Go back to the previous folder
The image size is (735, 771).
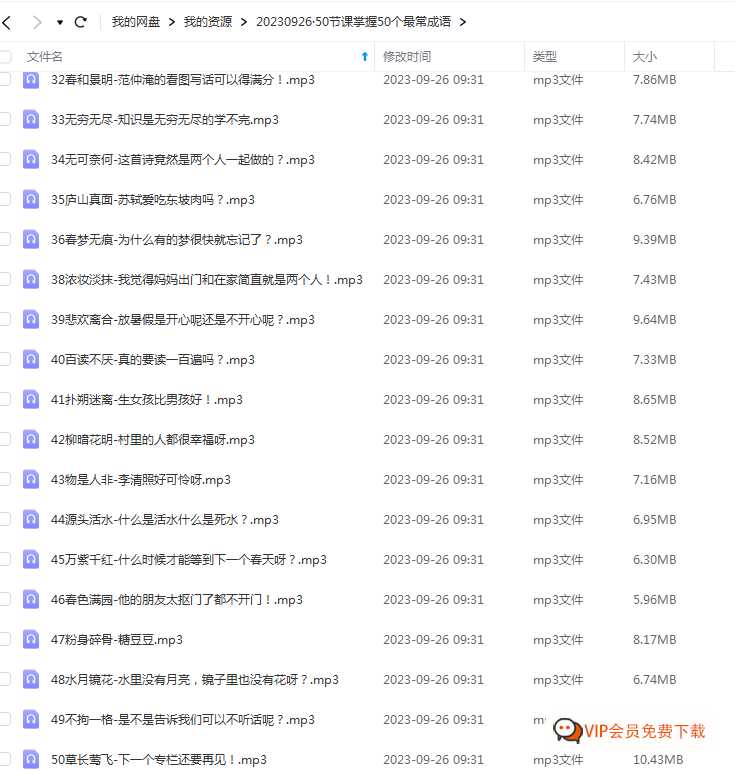[7, 21]
